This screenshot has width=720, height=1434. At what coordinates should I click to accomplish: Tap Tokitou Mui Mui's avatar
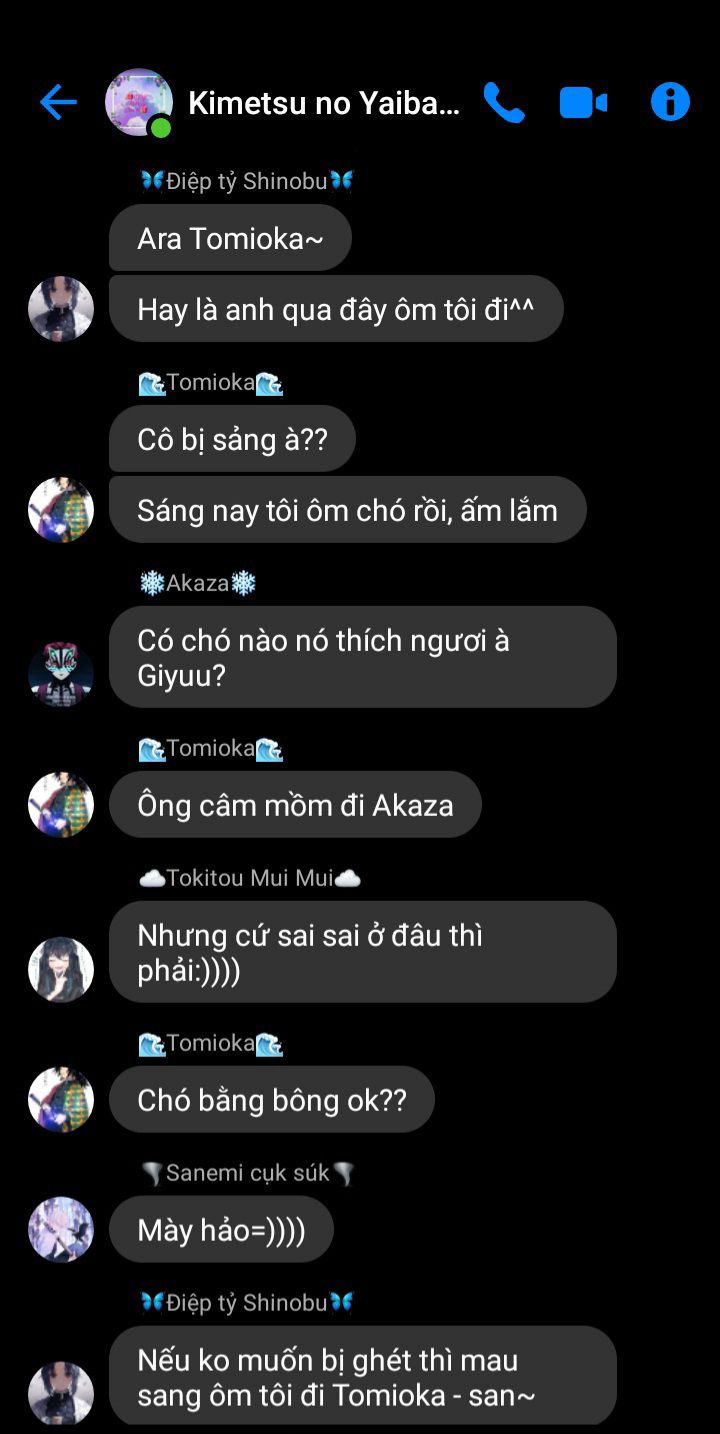pos(61,969)
